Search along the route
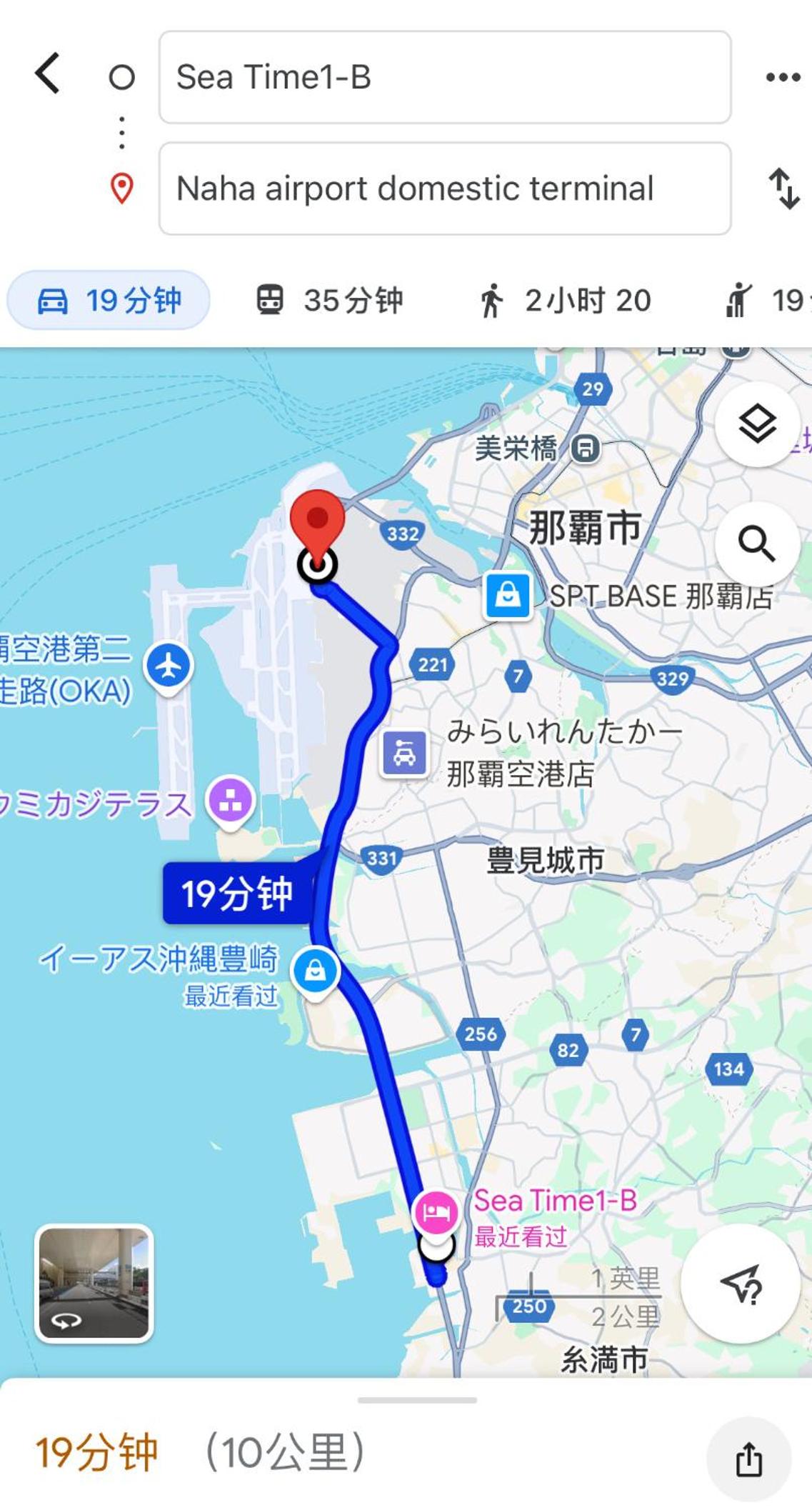Image resolution: width=812 pixels, height=1510 pixels. point(757,544)
